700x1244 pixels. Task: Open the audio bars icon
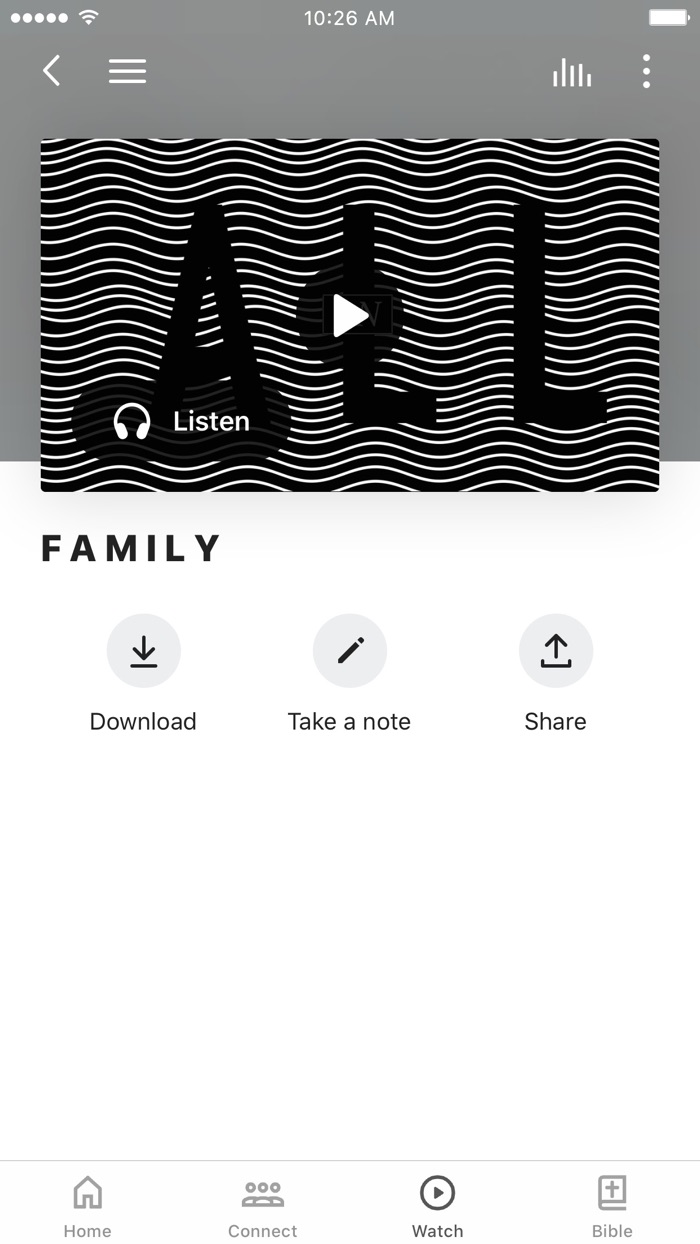click(x=572, y=72)
